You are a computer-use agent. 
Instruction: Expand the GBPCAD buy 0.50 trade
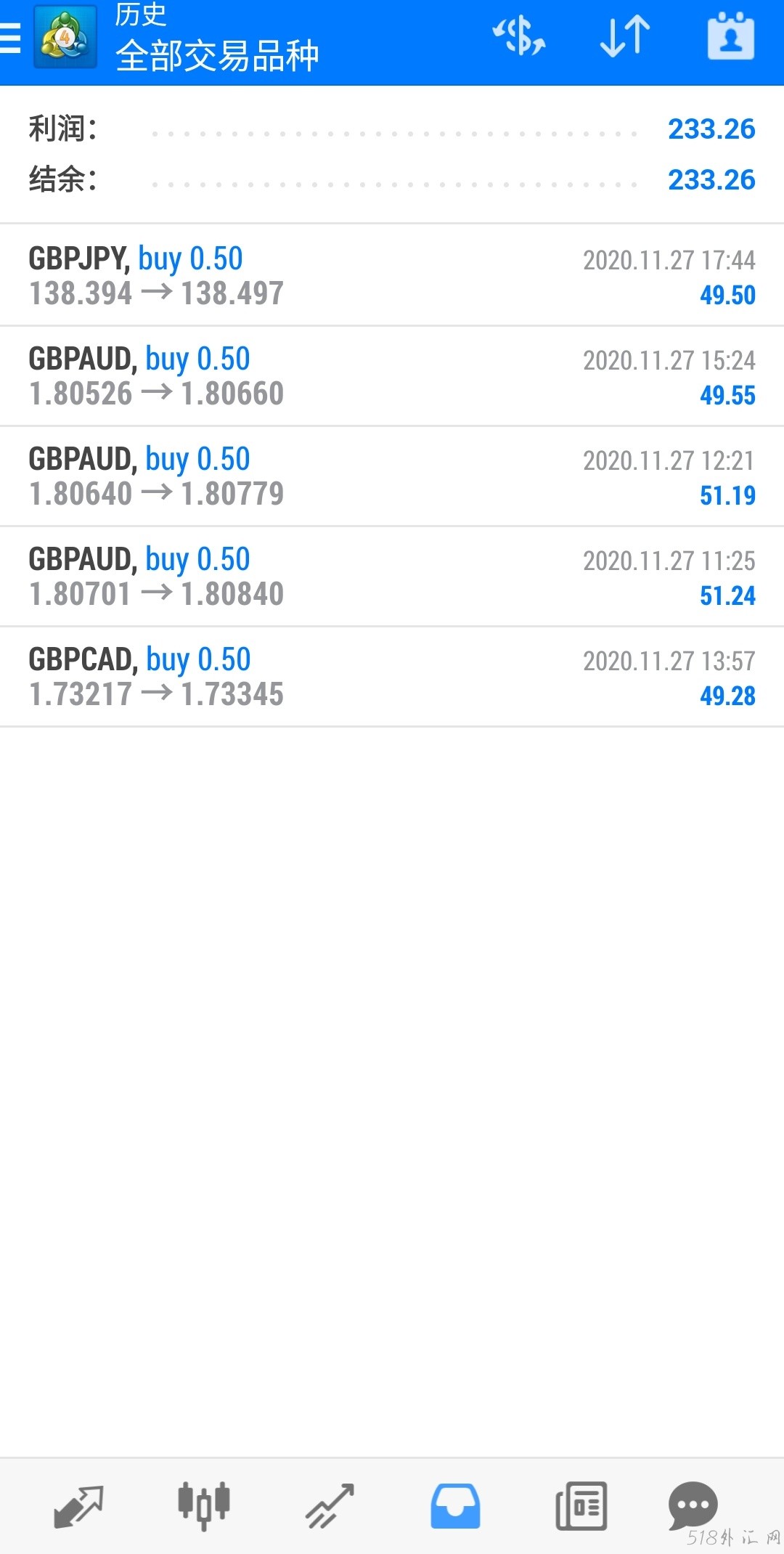(x=392, y=677)
